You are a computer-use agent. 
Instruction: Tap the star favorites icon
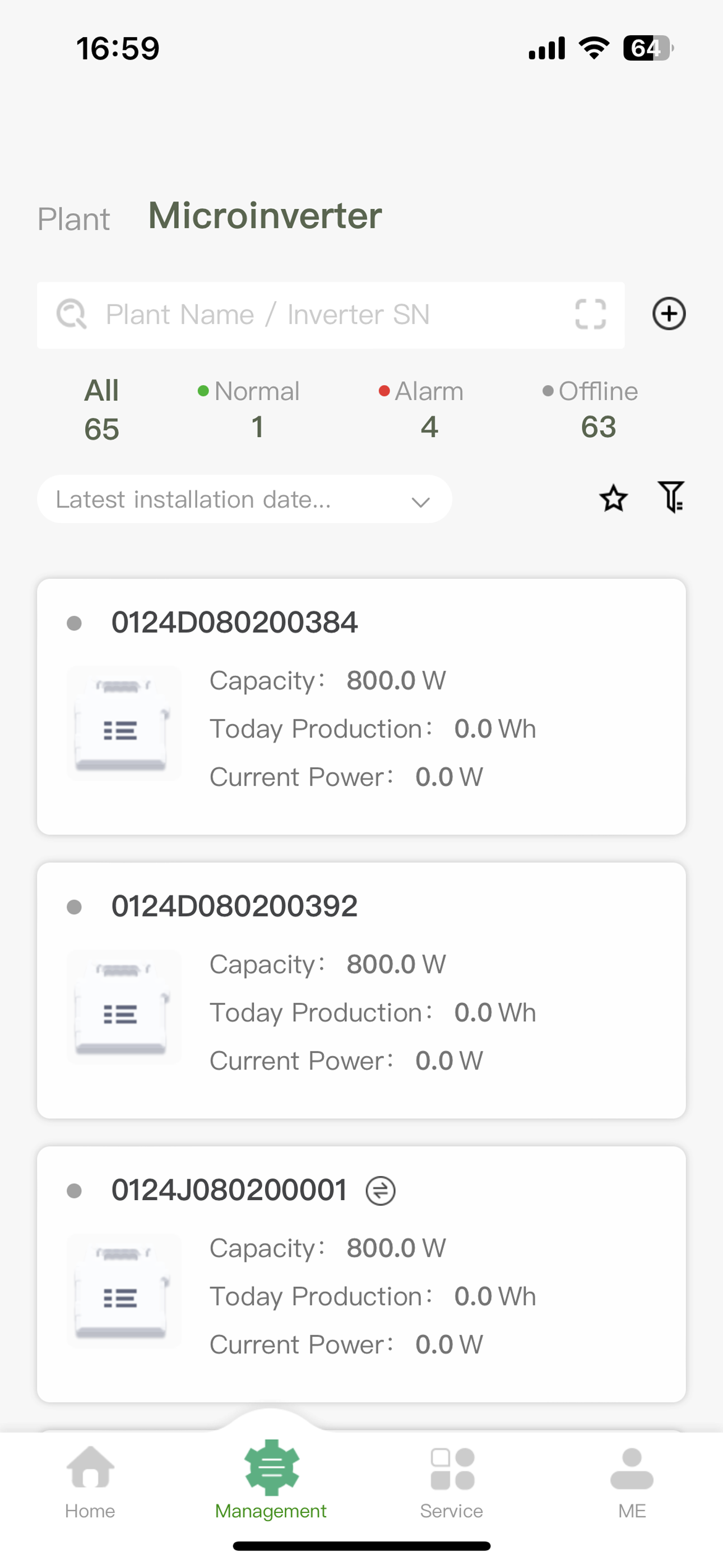pos(614,499)
